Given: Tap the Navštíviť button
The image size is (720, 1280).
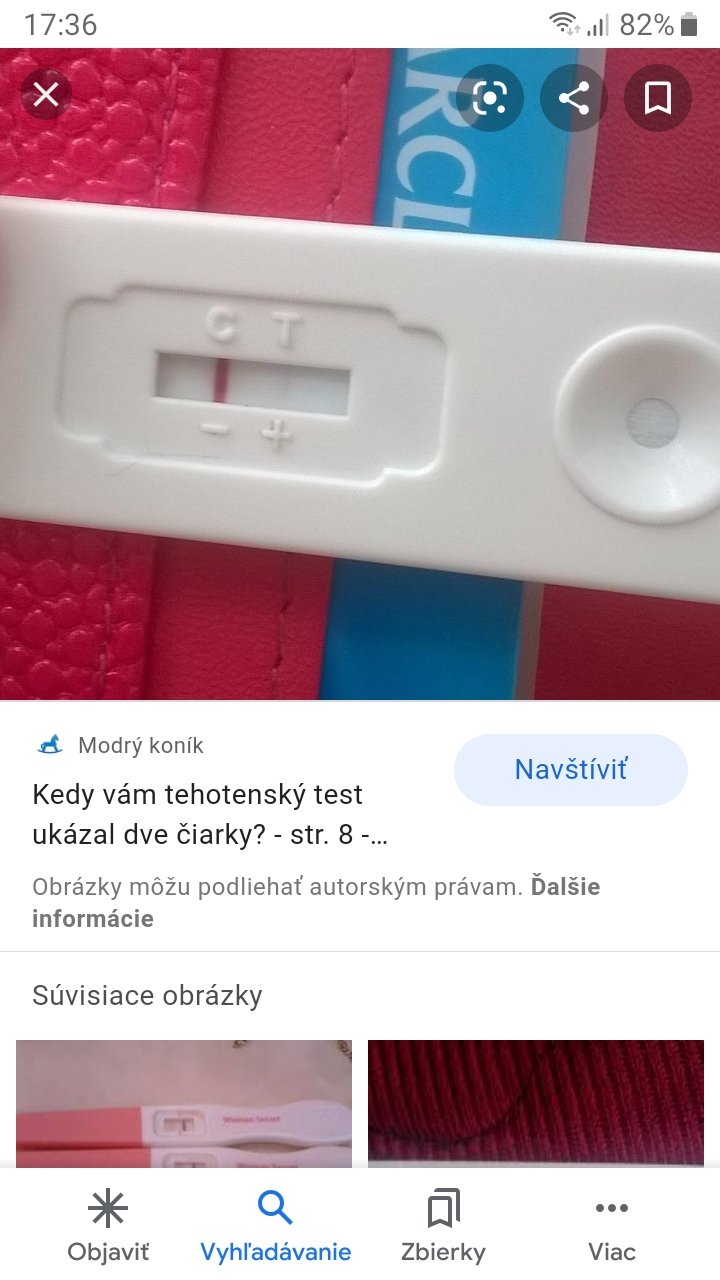Looking at the screenshot, I should coord(570,769).
